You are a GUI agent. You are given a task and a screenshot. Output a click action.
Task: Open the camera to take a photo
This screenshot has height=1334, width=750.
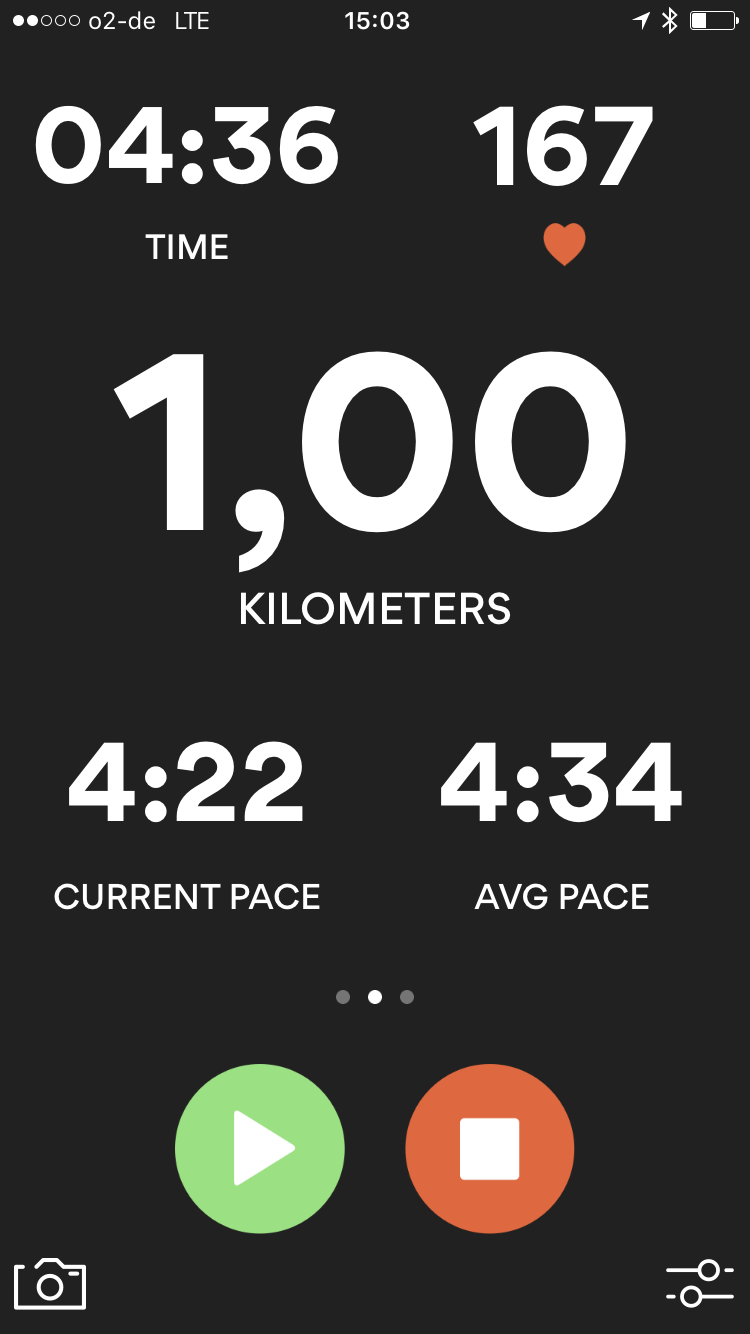50,1283
